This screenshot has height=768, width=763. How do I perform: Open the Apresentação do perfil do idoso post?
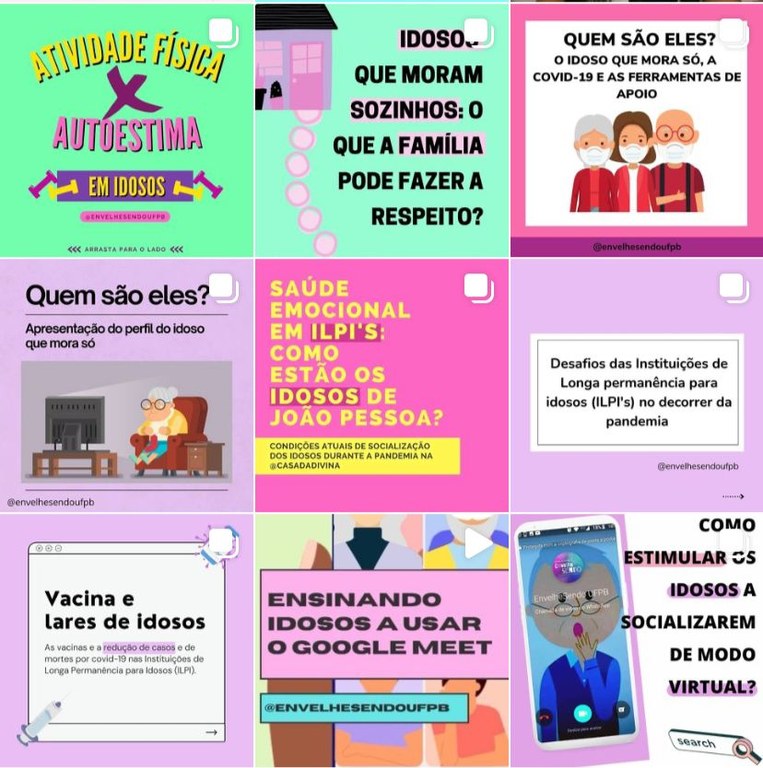click(126, 385)
